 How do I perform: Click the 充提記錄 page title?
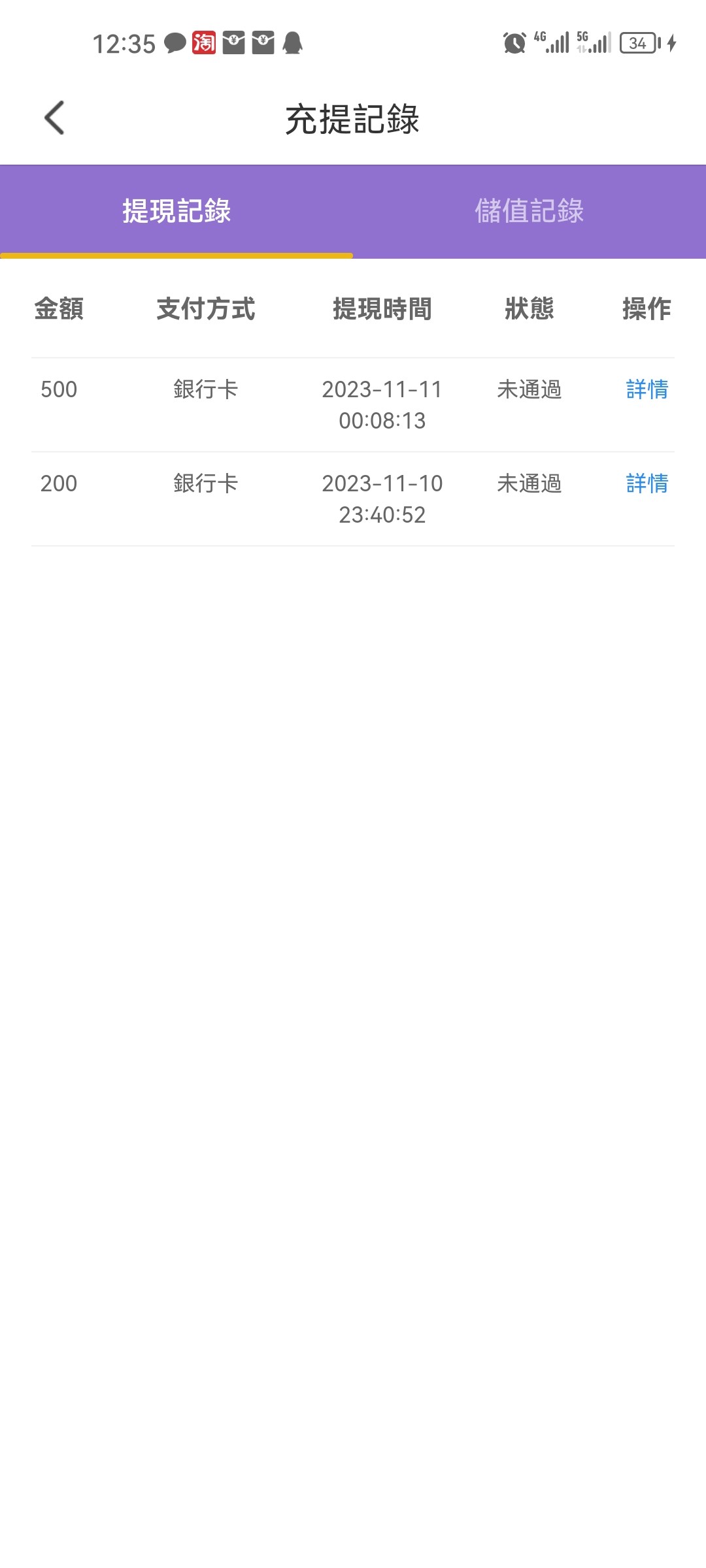353,118
